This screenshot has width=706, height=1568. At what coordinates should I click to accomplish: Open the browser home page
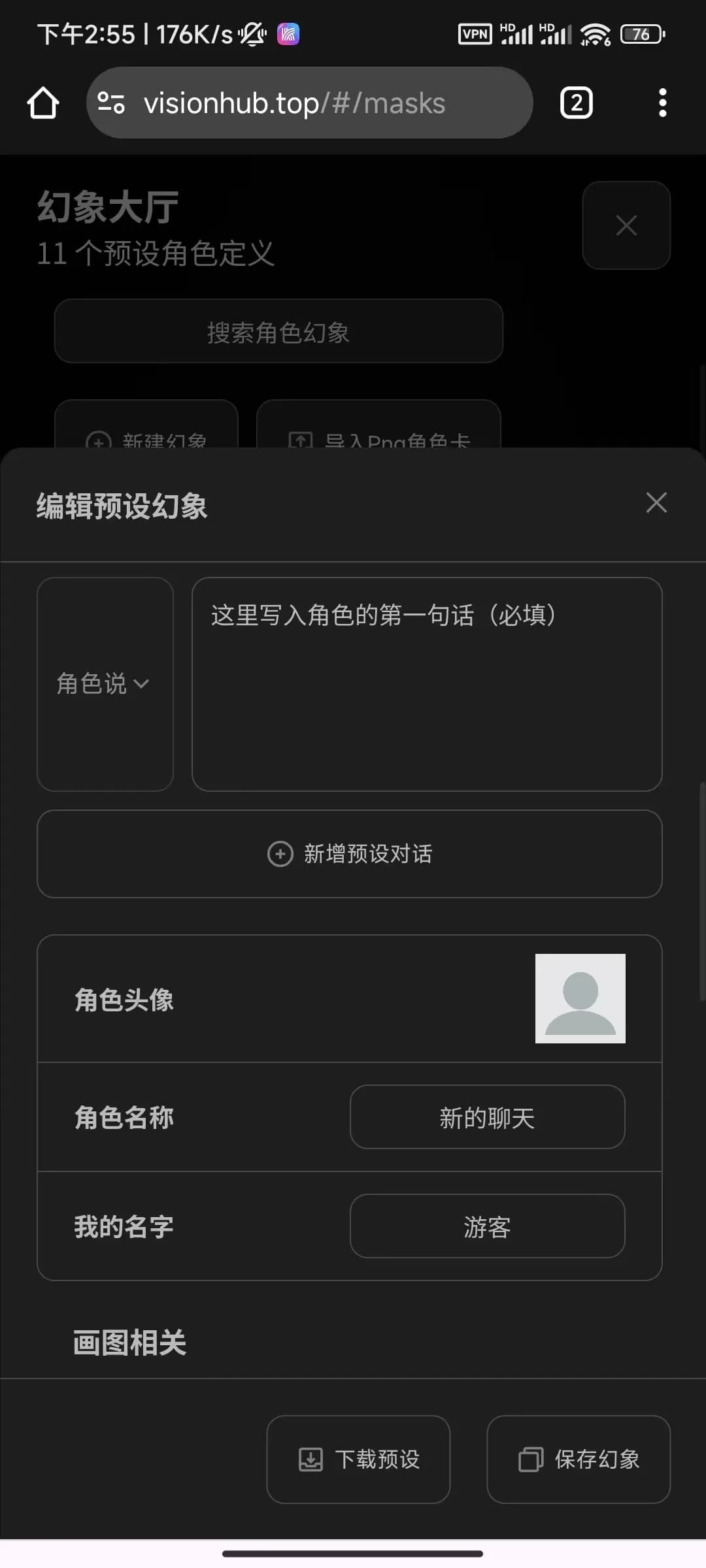[43, 103]
